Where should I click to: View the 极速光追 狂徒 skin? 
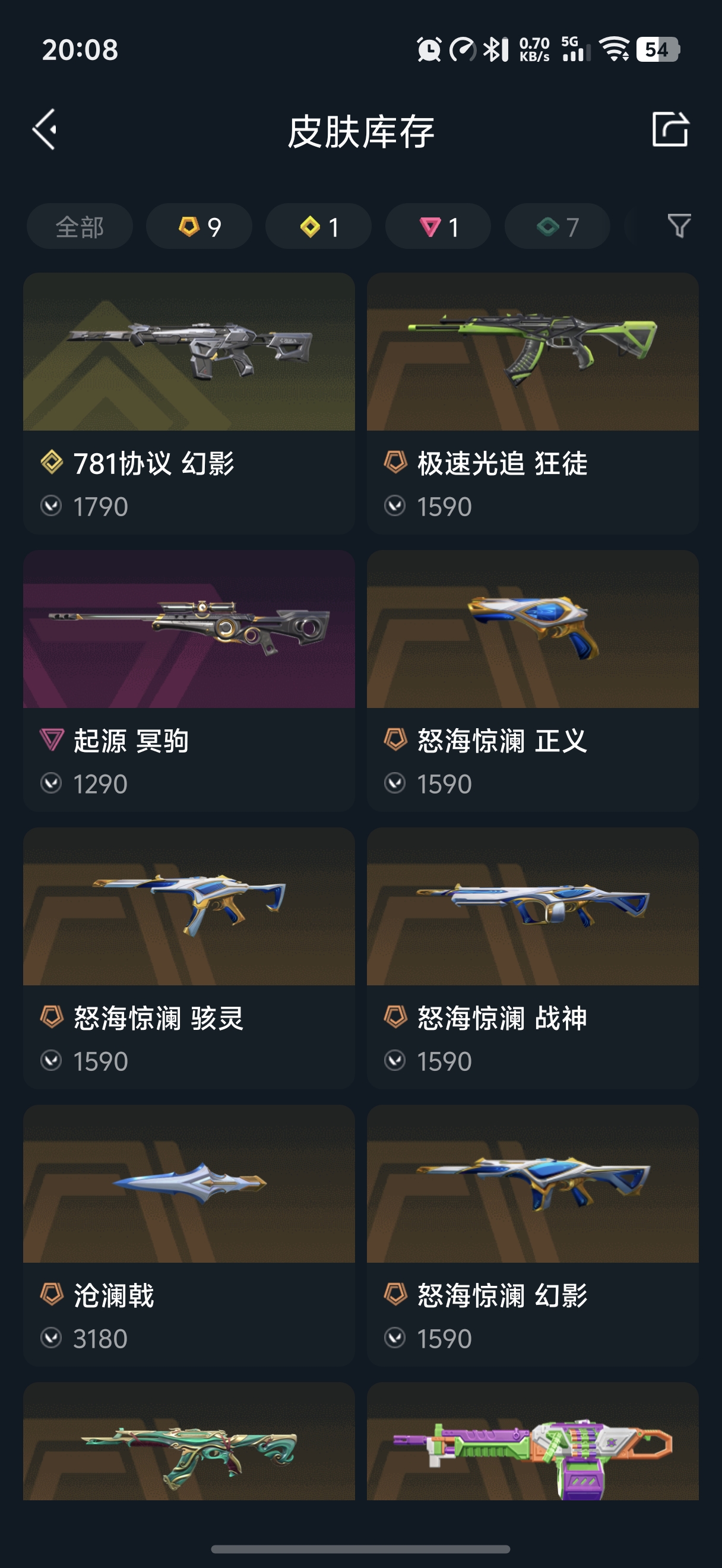(x=532, y=403)
